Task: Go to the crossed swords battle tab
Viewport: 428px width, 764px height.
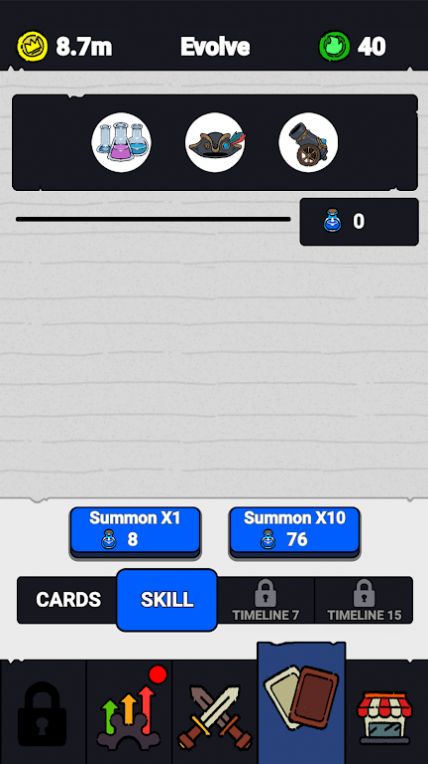Action: pos(215,712)
